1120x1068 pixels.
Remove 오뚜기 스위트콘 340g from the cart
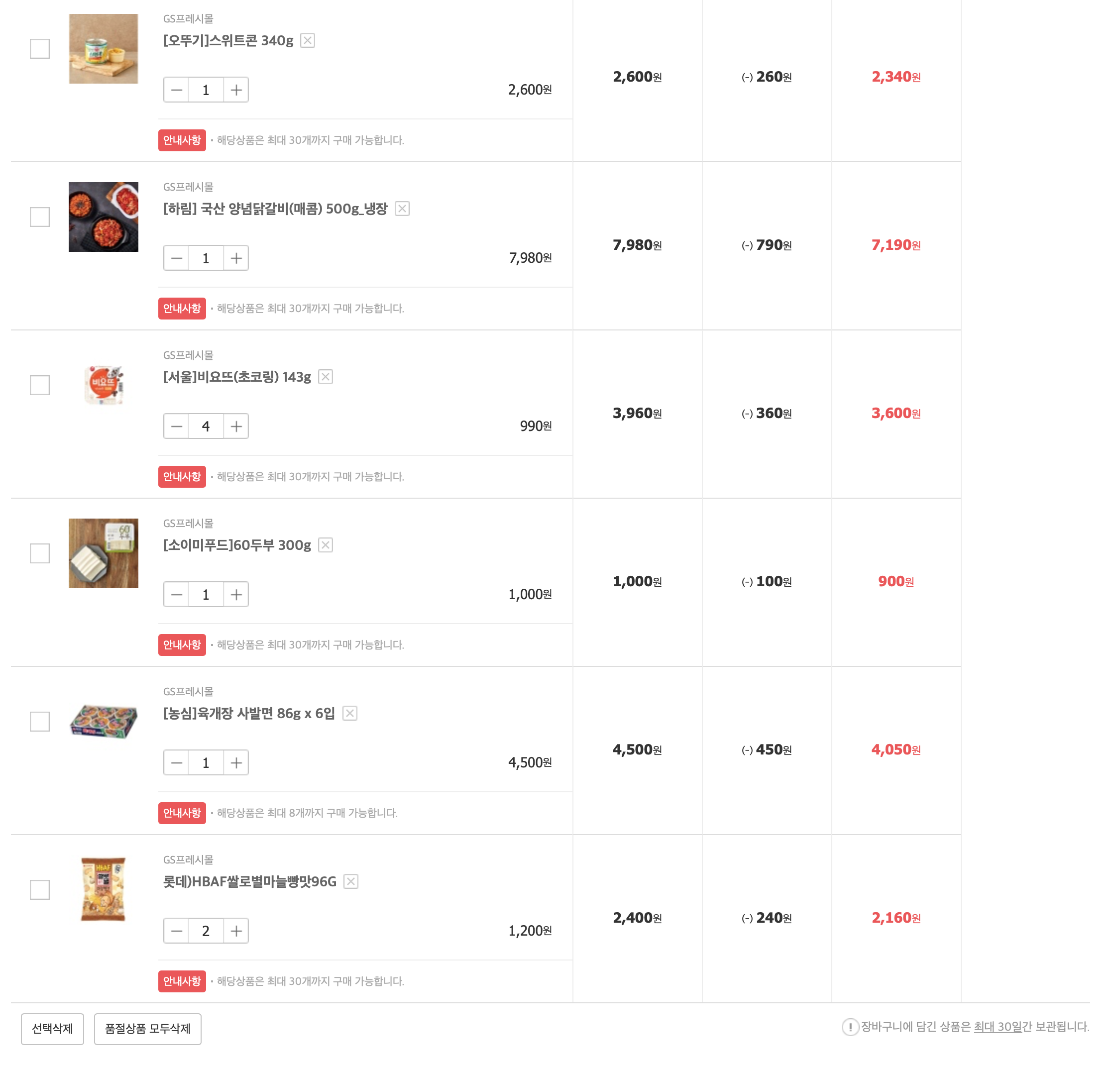coord(308,40)
